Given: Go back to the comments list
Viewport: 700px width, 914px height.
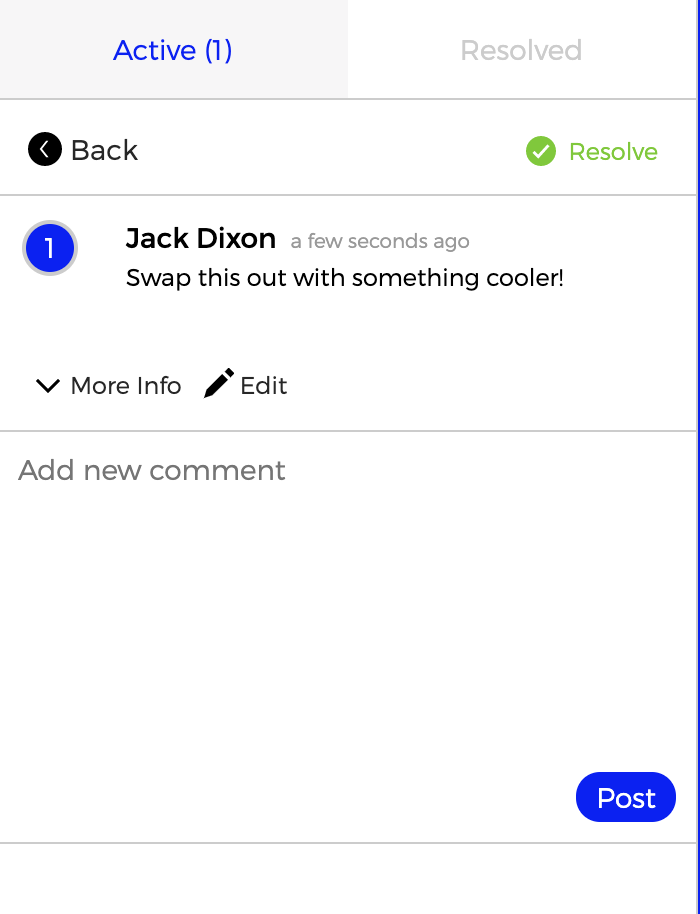Looking at the screenshot, I should coord(83,150).
